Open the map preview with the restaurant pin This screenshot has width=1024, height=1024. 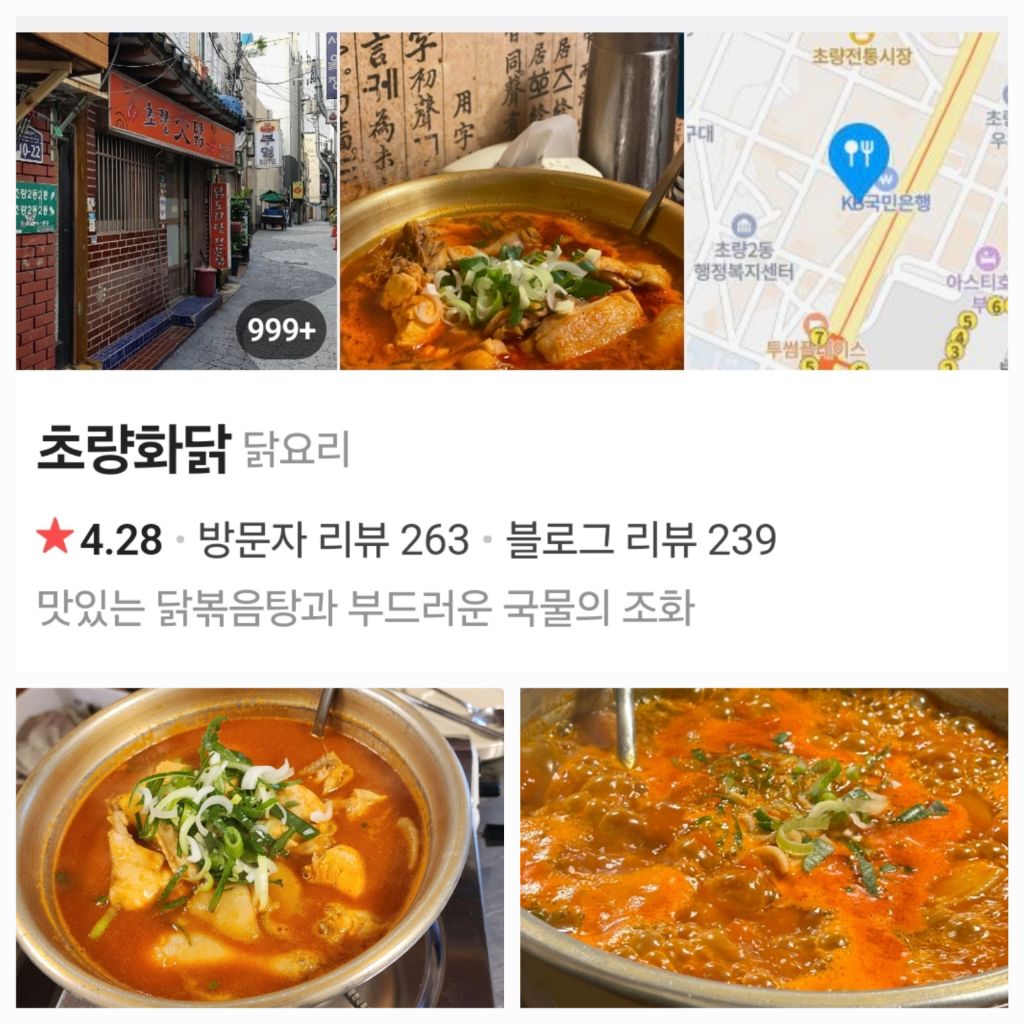click(x=847, y=201)
